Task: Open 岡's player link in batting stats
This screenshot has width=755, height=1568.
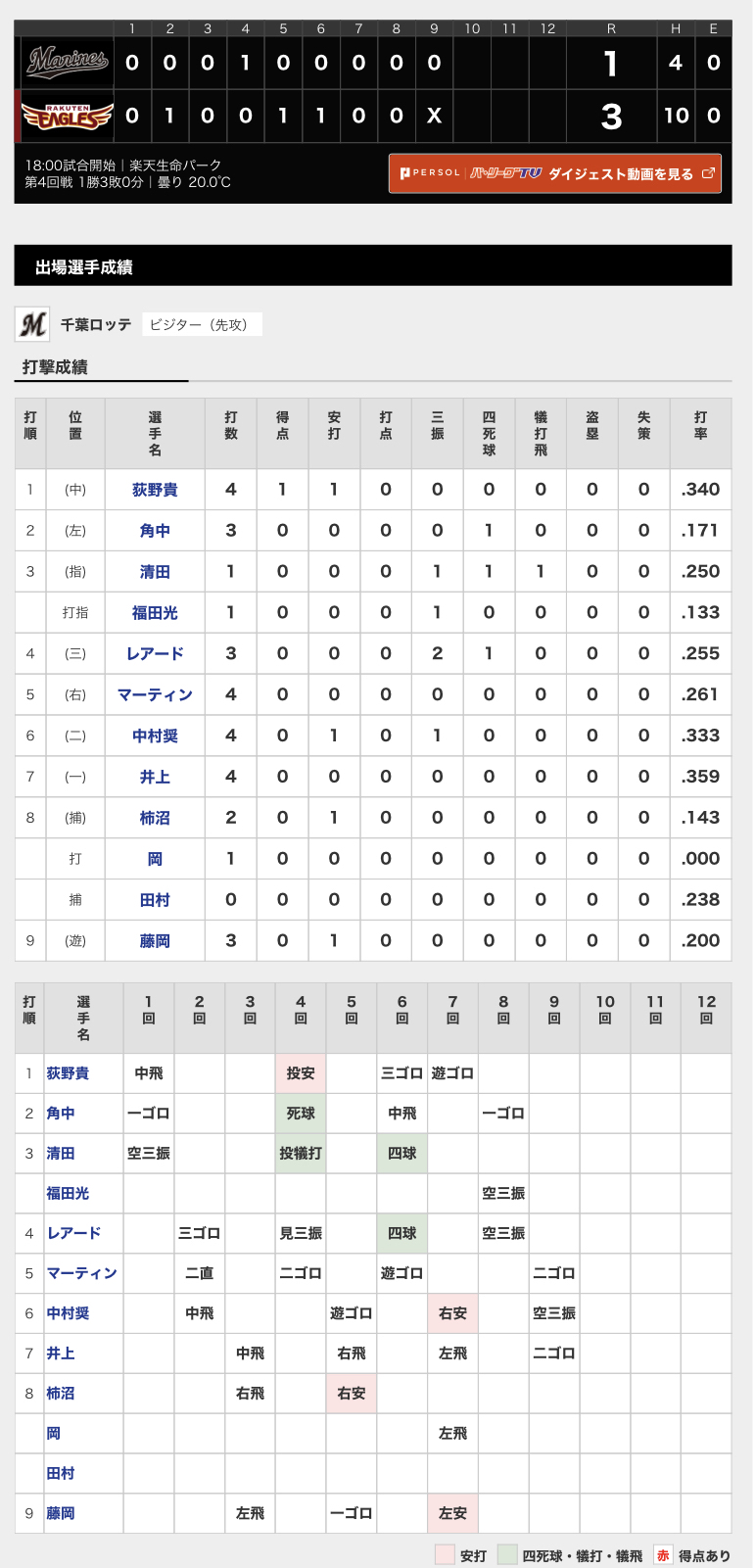Action: (155, 860)
